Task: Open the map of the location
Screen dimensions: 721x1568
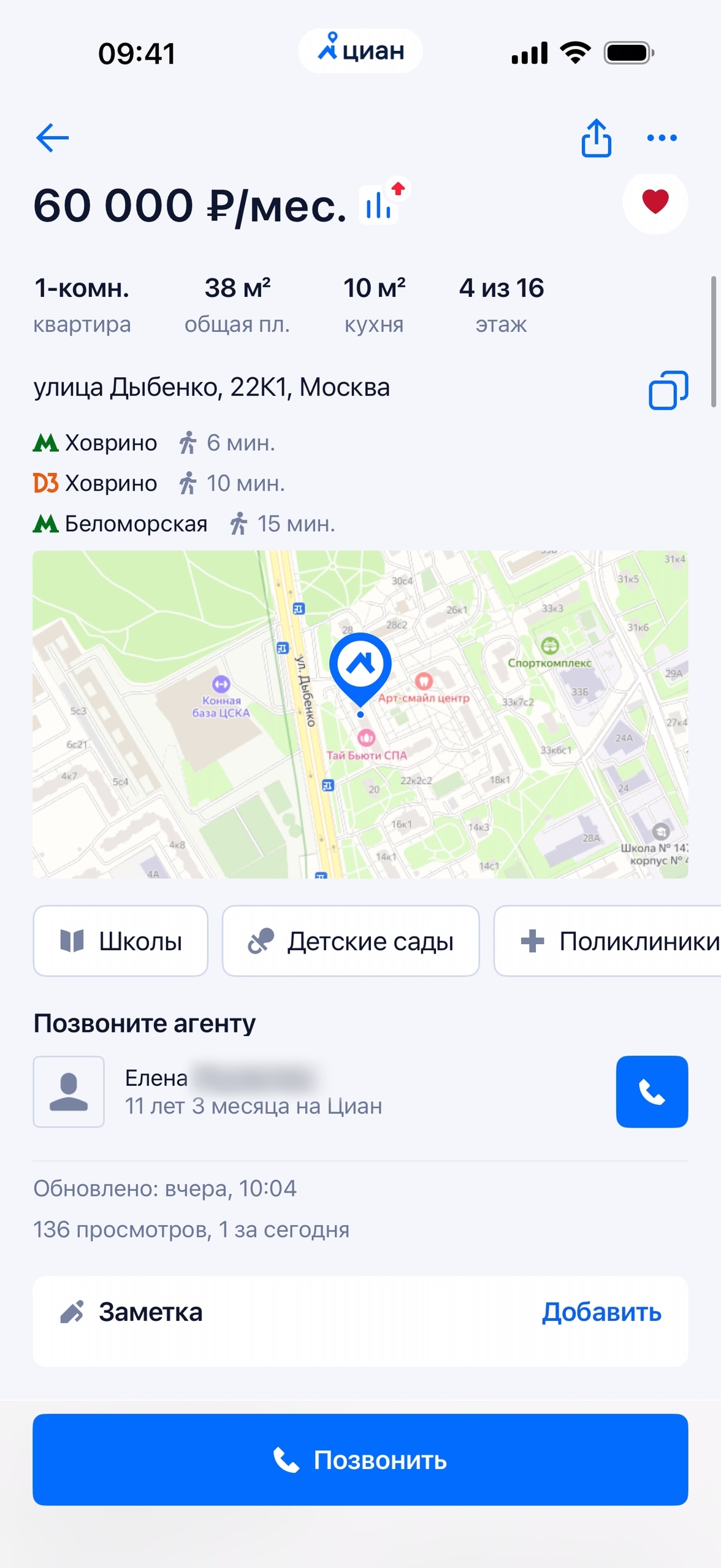Action: coord(360,714)
